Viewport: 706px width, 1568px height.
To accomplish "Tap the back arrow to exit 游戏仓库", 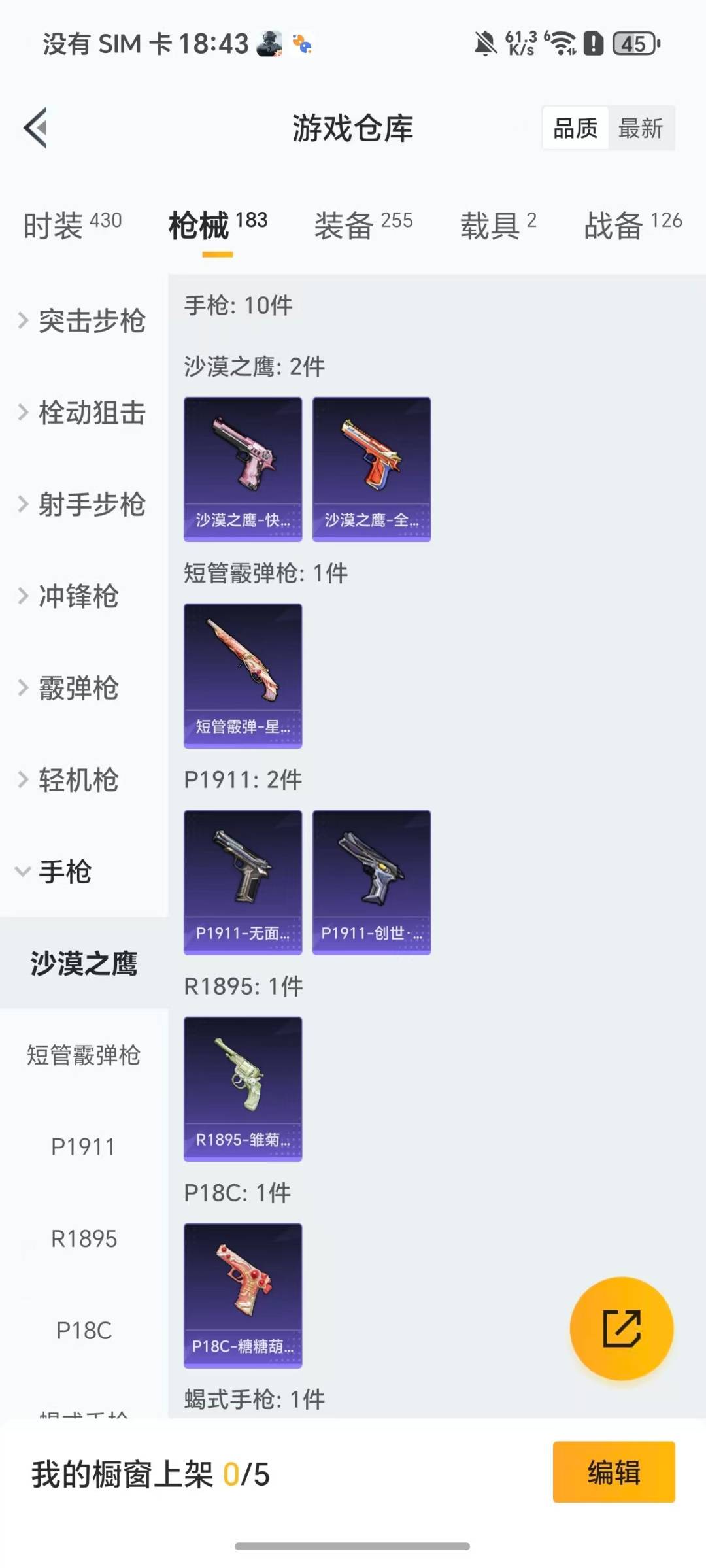I will click(x=34, y=128).
